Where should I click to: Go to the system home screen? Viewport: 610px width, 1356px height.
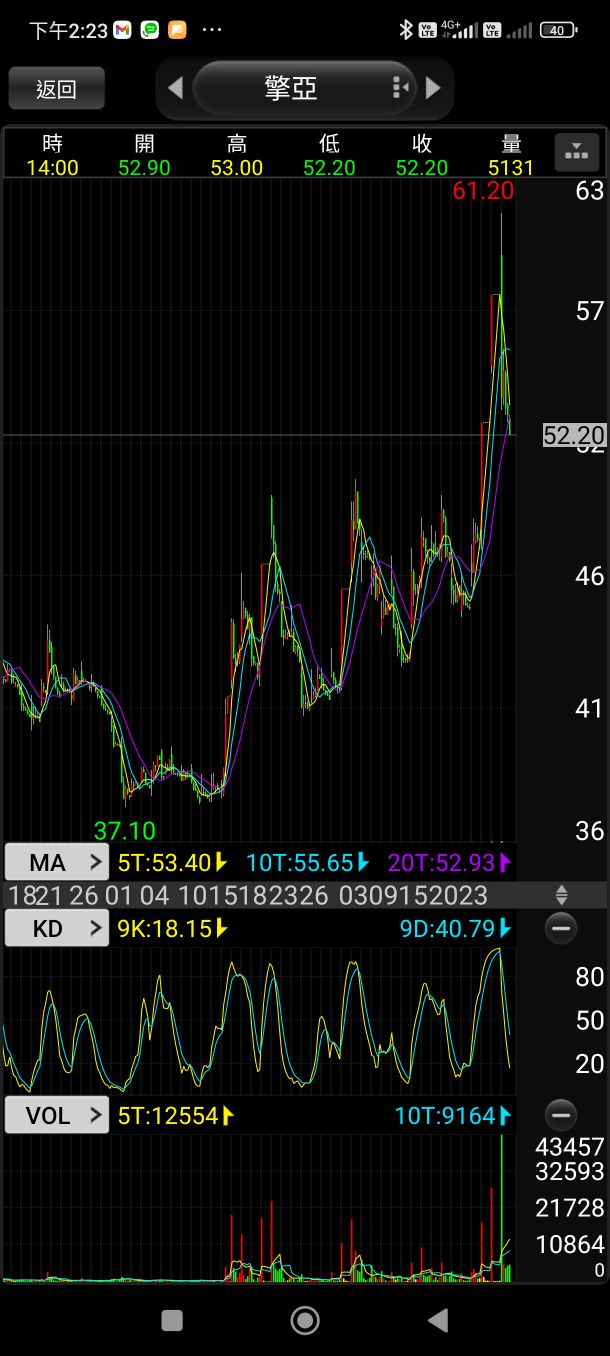pyautogui.click(x=305, y=1320)
